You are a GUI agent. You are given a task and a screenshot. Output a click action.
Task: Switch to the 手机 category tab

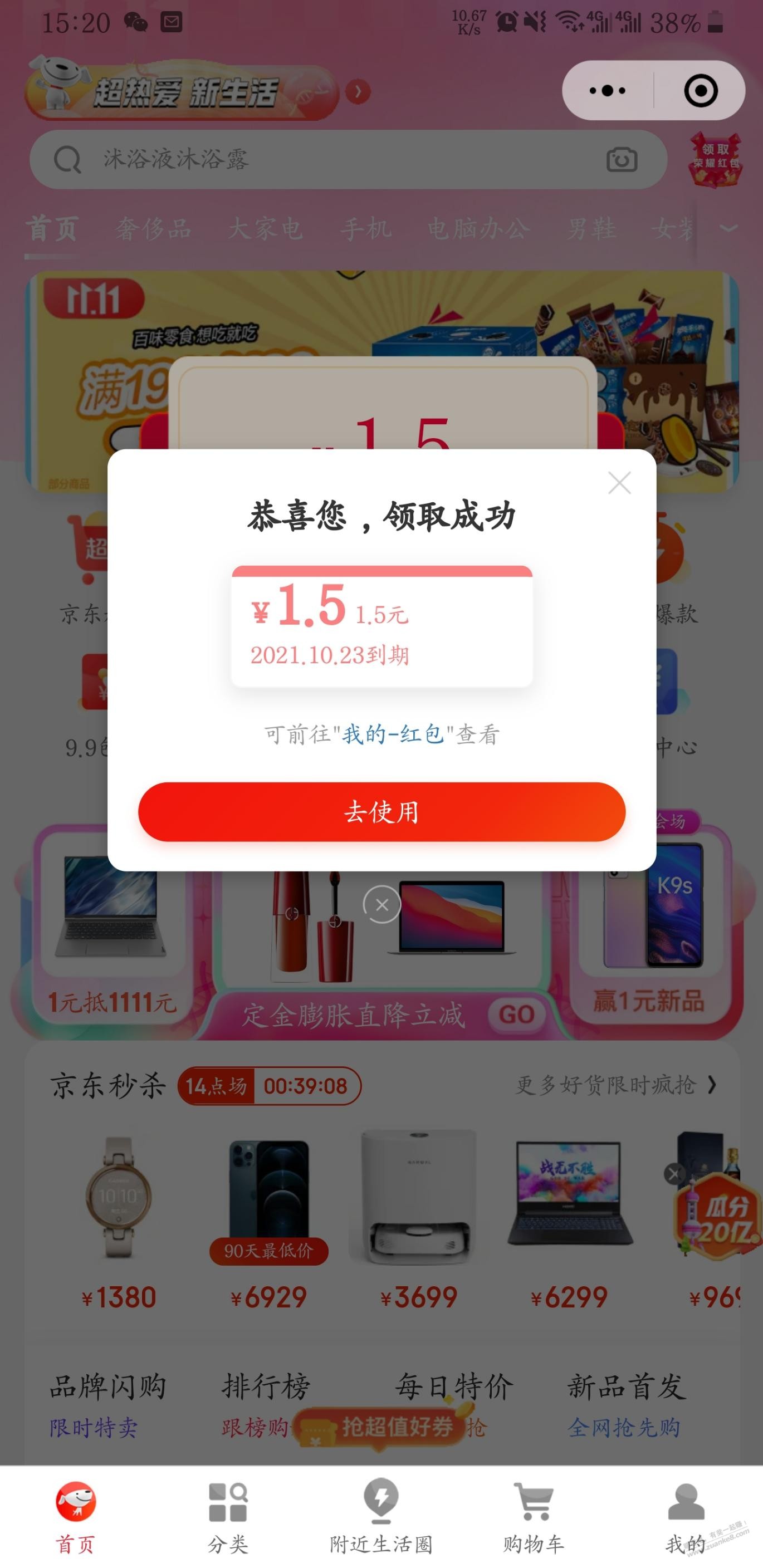point(365,229)
